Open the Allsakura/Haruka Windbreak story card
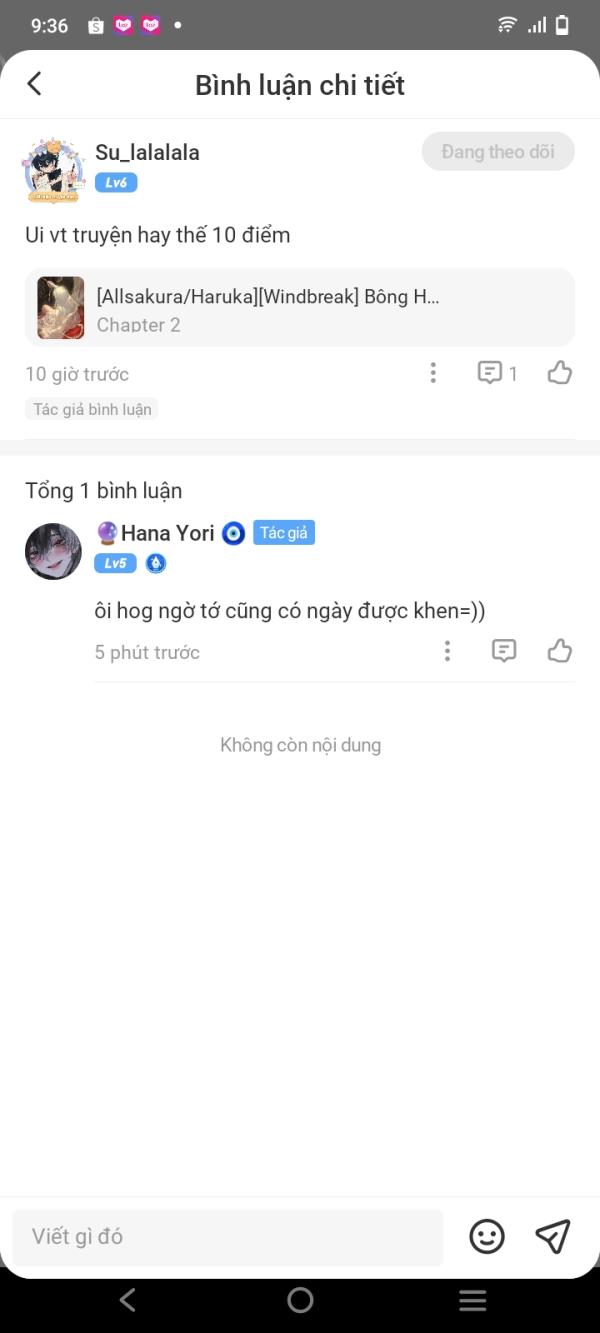Screen dimensions: 600x1333 300,308
